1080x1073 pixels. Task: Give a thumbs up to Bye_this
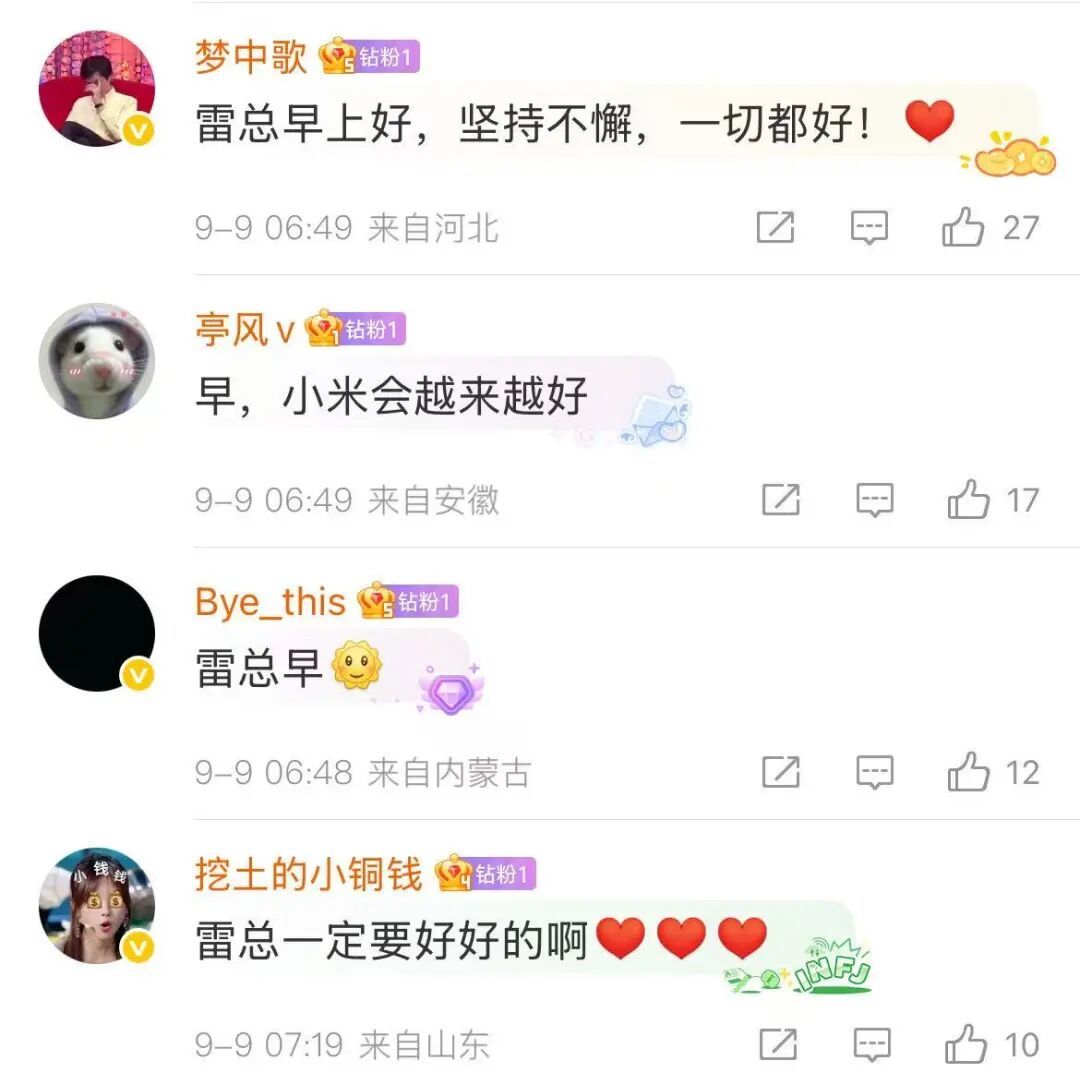[x=968, y=772]
